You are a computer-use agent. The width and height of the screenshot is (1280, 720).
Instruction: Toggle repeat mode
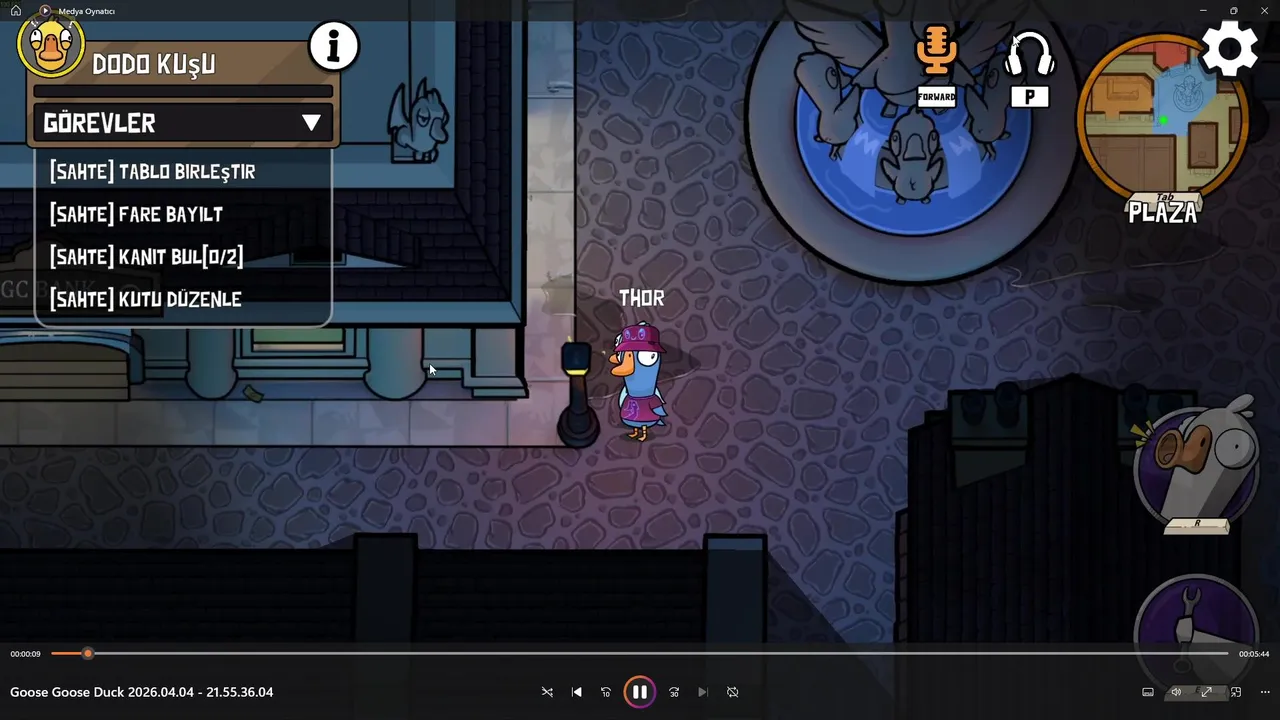click(x=732, y=692)
